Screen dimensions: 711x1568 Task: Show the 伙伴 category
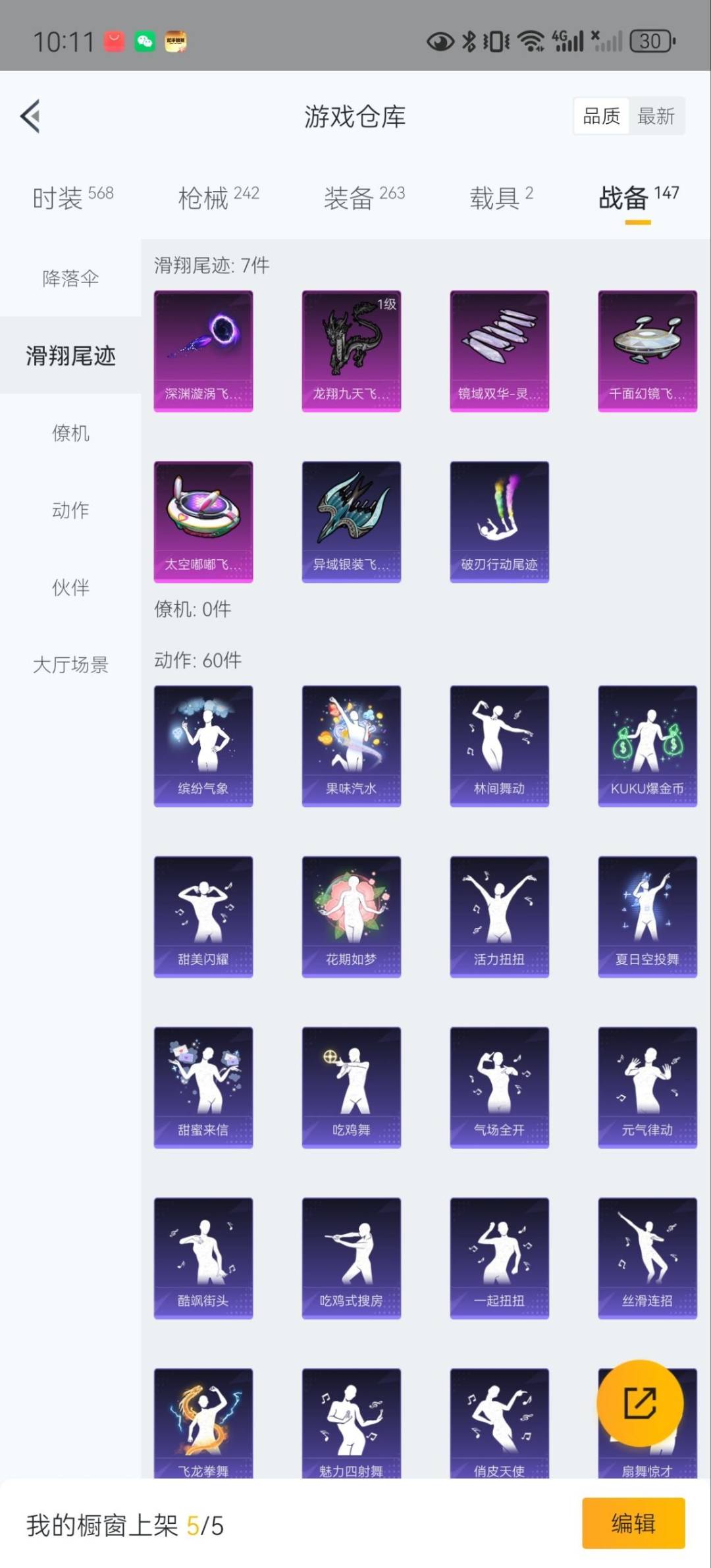[70, 587]
